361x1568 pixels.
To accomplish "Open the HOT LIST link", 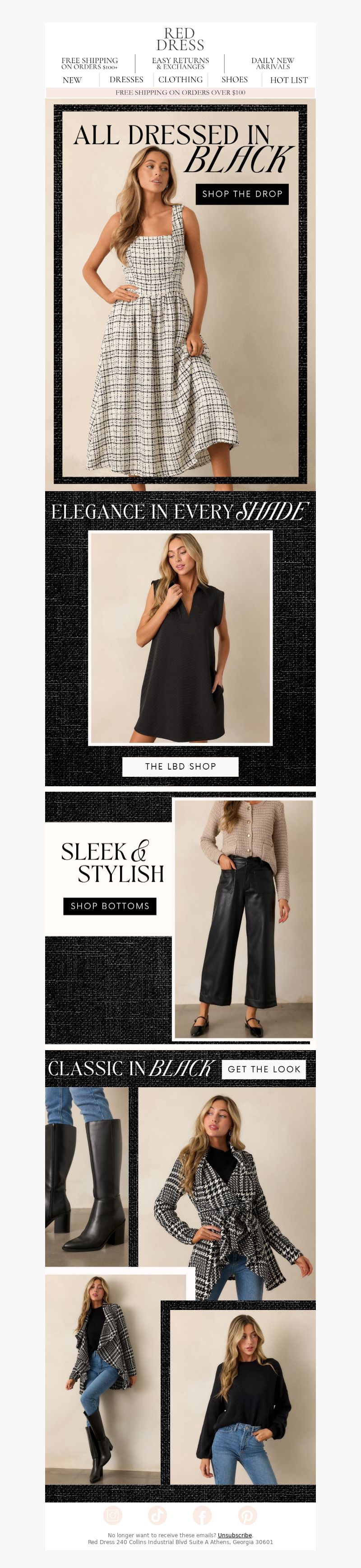I will 289,80.
